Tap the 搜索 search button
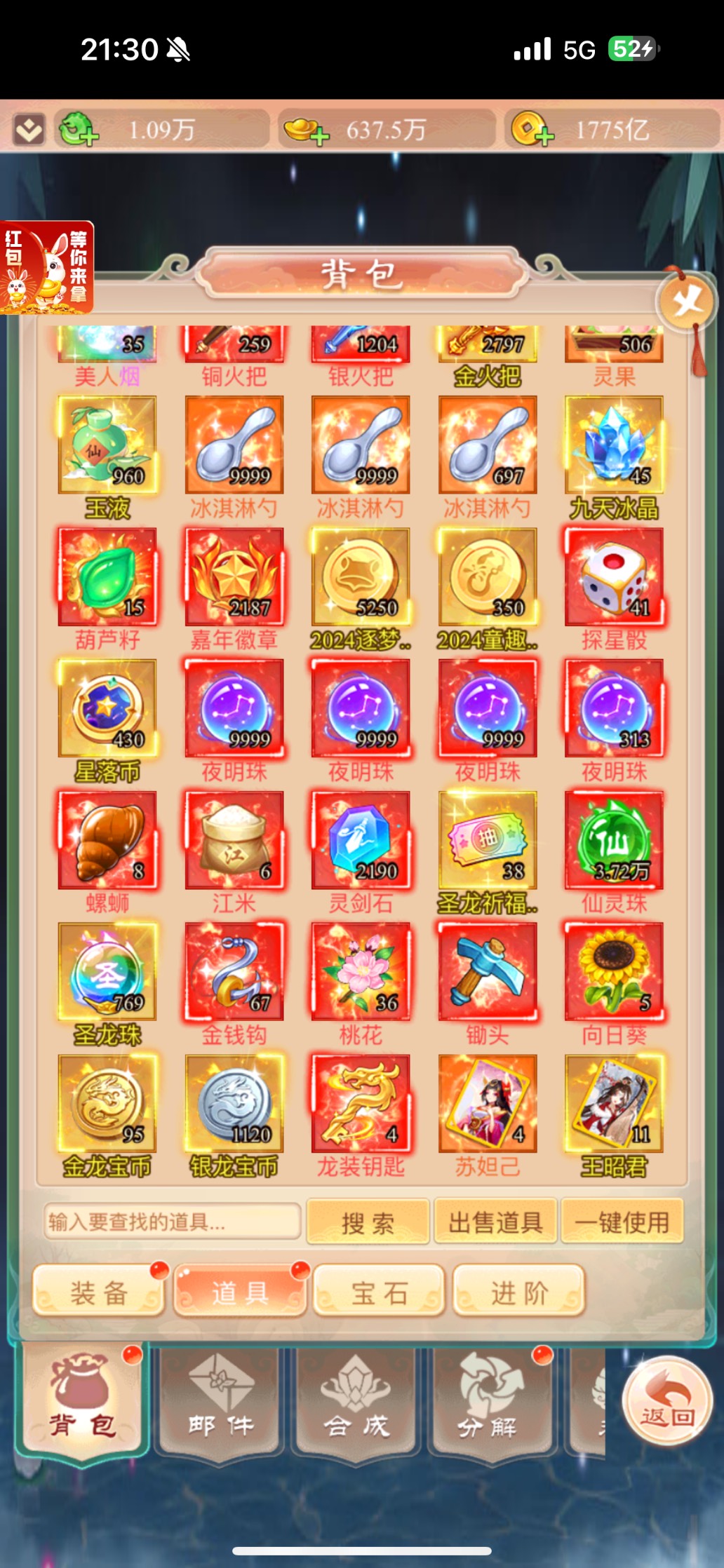 [368, 1223]
